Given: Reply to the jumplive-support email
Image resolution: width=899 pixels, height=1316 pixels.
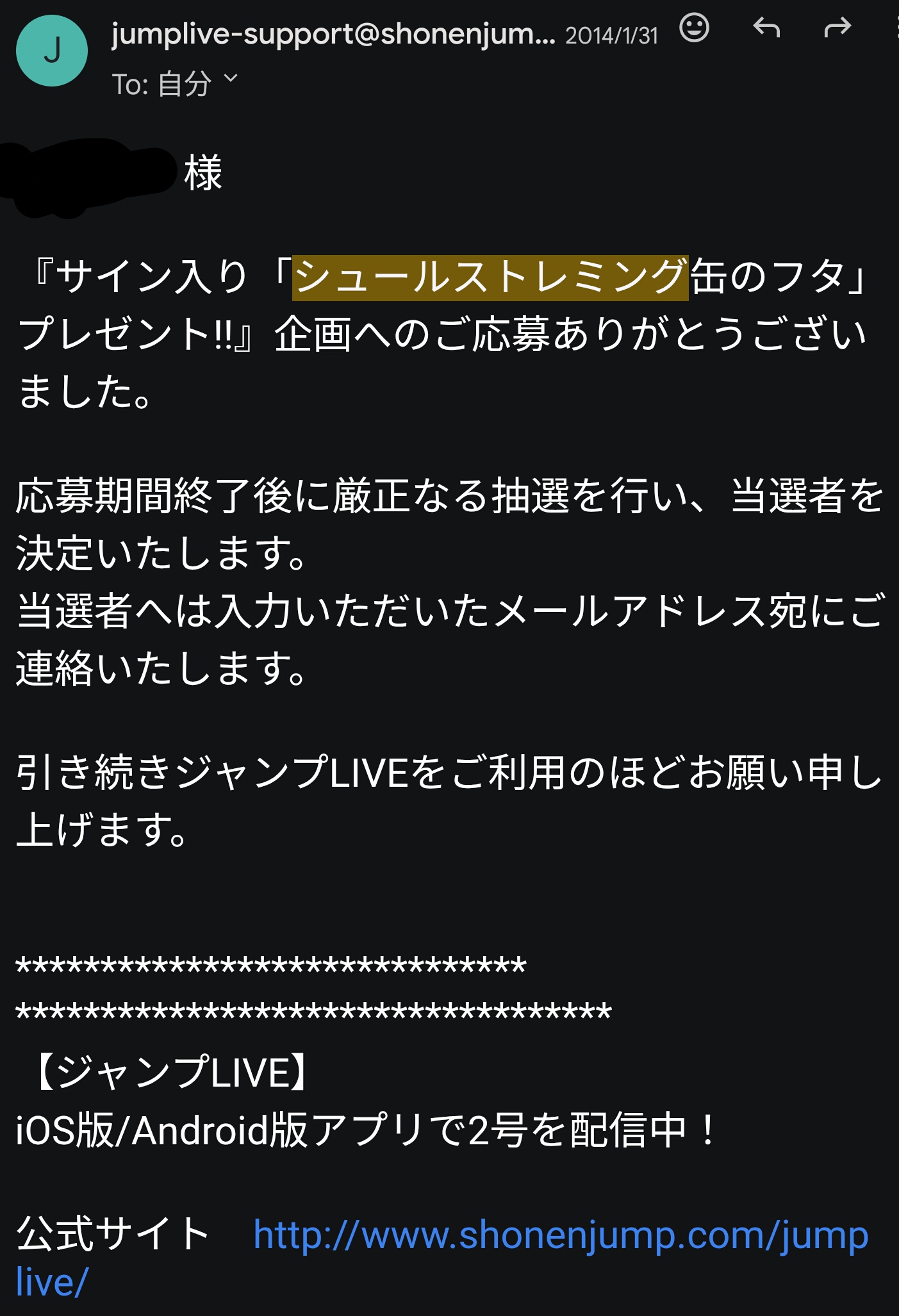Looking at the screenshot, I should [766, 28].
